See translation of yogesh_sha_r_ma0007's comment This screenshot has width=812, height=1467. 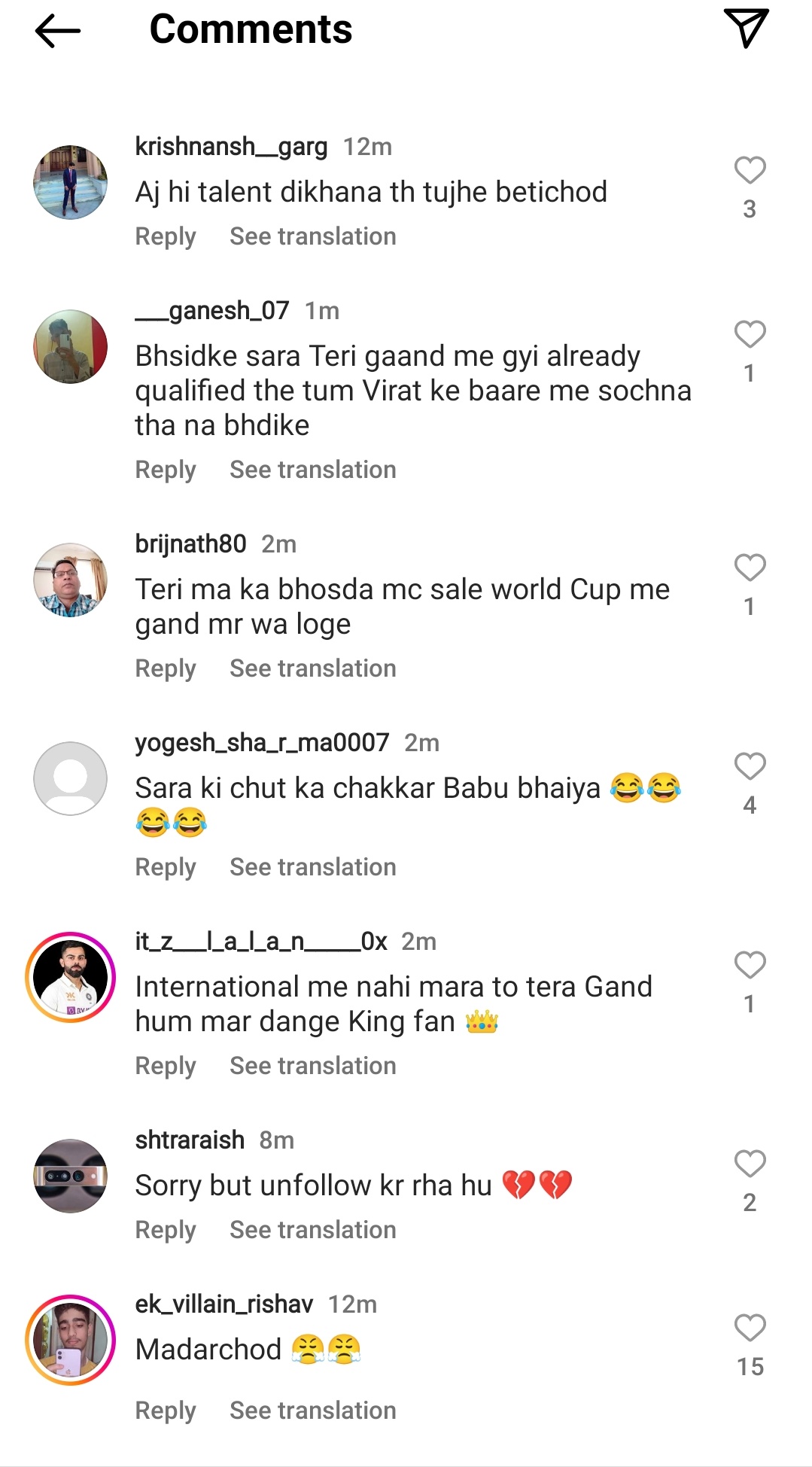click(x=312, y=867)
